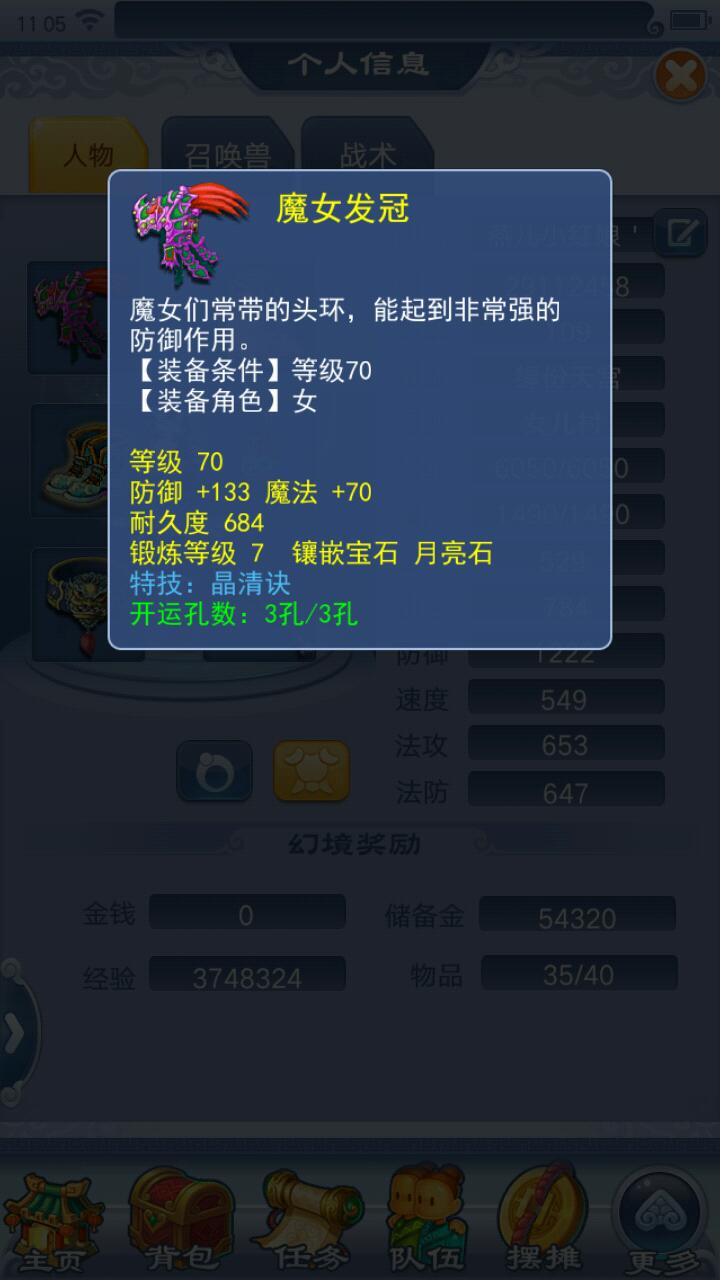Open the ring accessories toggle button
Viewport: 720px width, 1280px height.
[214, 771]
